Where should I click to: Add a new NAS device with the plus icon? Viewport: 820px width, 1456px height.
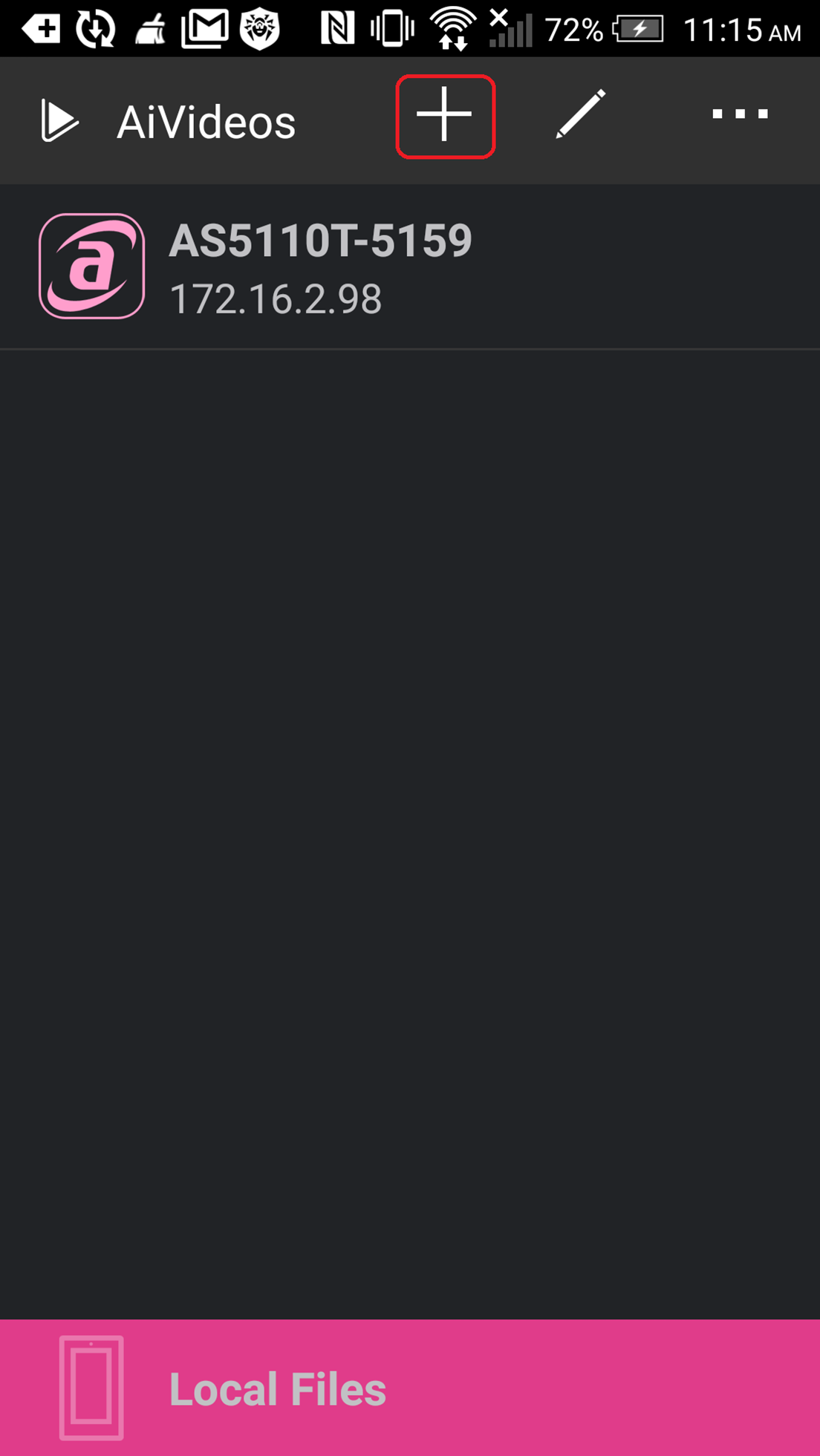point(445,116)
